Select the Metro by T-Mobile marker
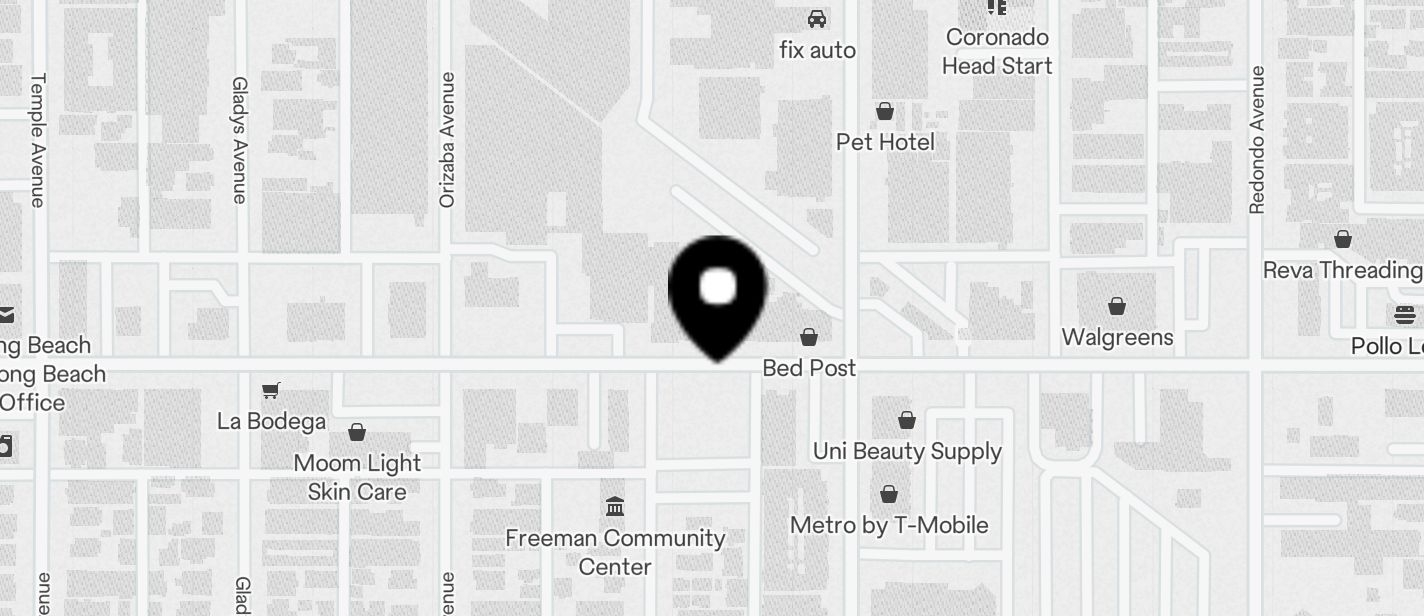 tap(889, 495)
